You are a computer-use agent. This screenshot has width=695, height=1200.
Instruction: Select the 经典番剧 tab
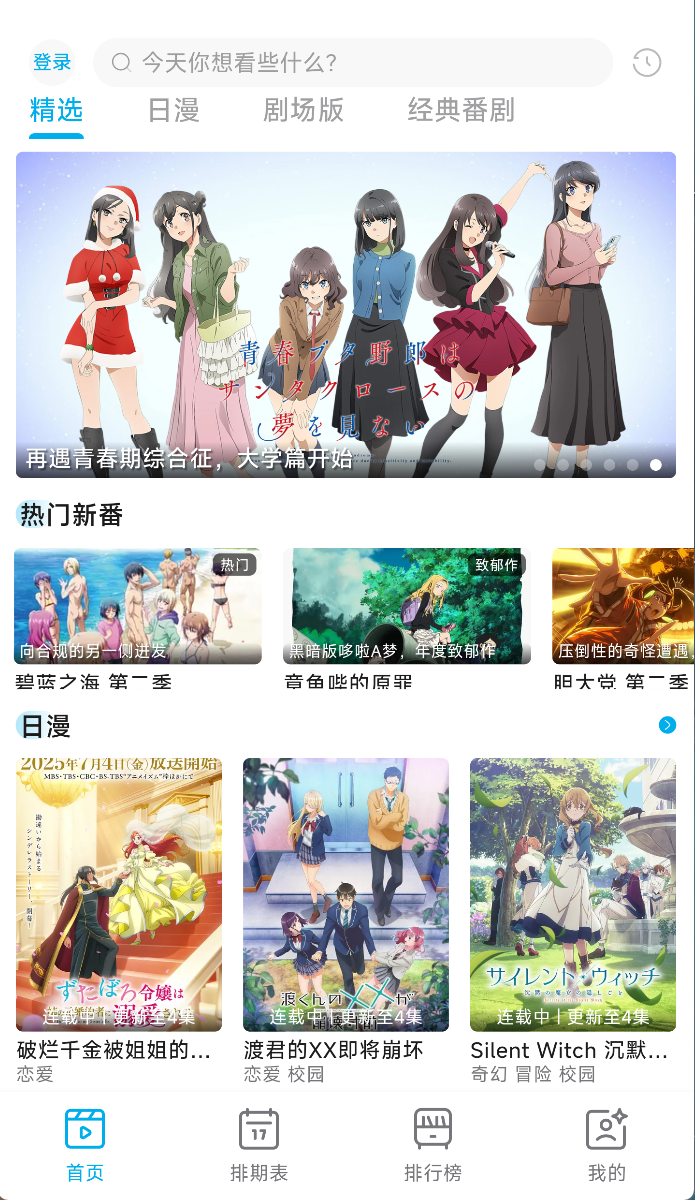(x=461, y=110)
